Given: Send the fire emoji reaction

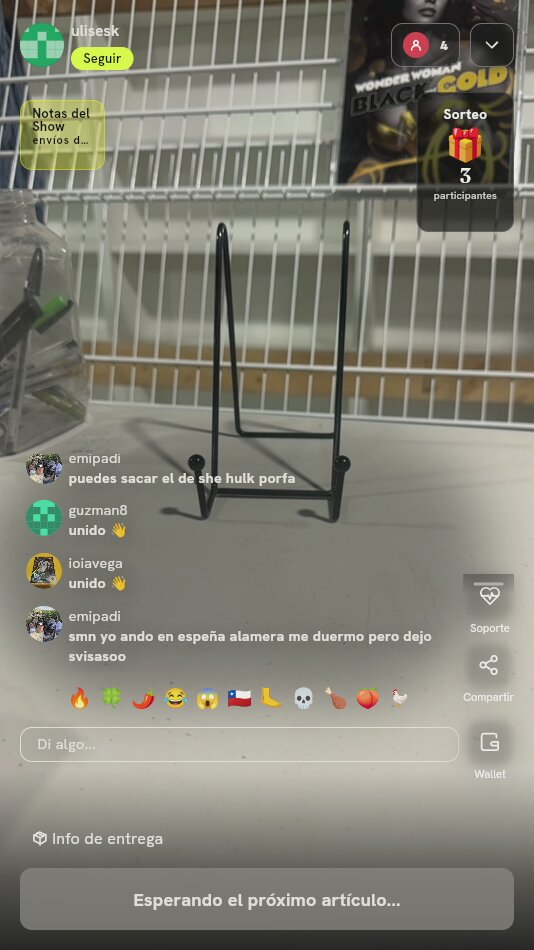Looking at the screenshot, I should pyautogui.click(x=79, y=698).
